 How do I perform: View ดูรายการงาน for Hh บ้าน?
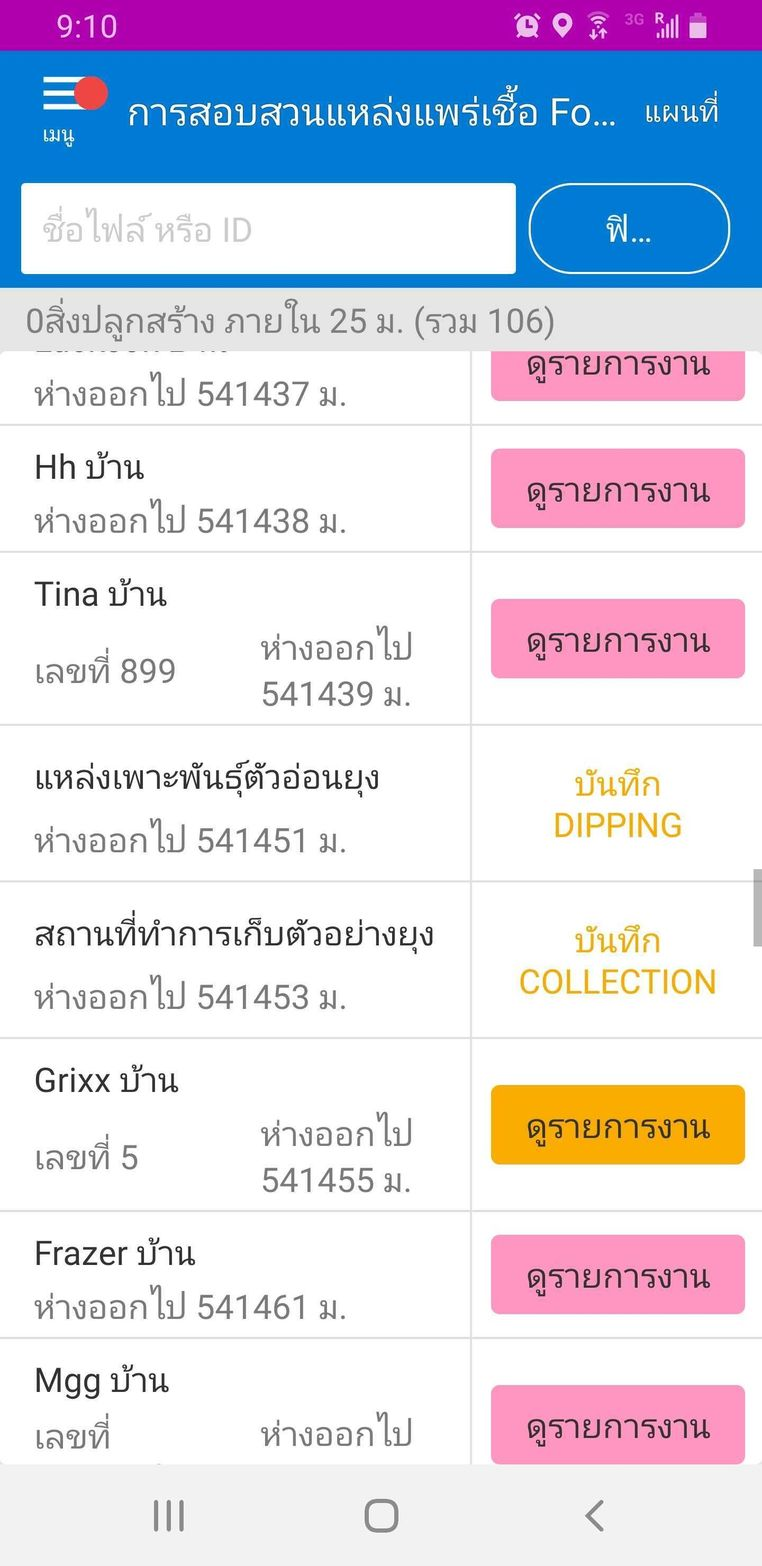617,489
